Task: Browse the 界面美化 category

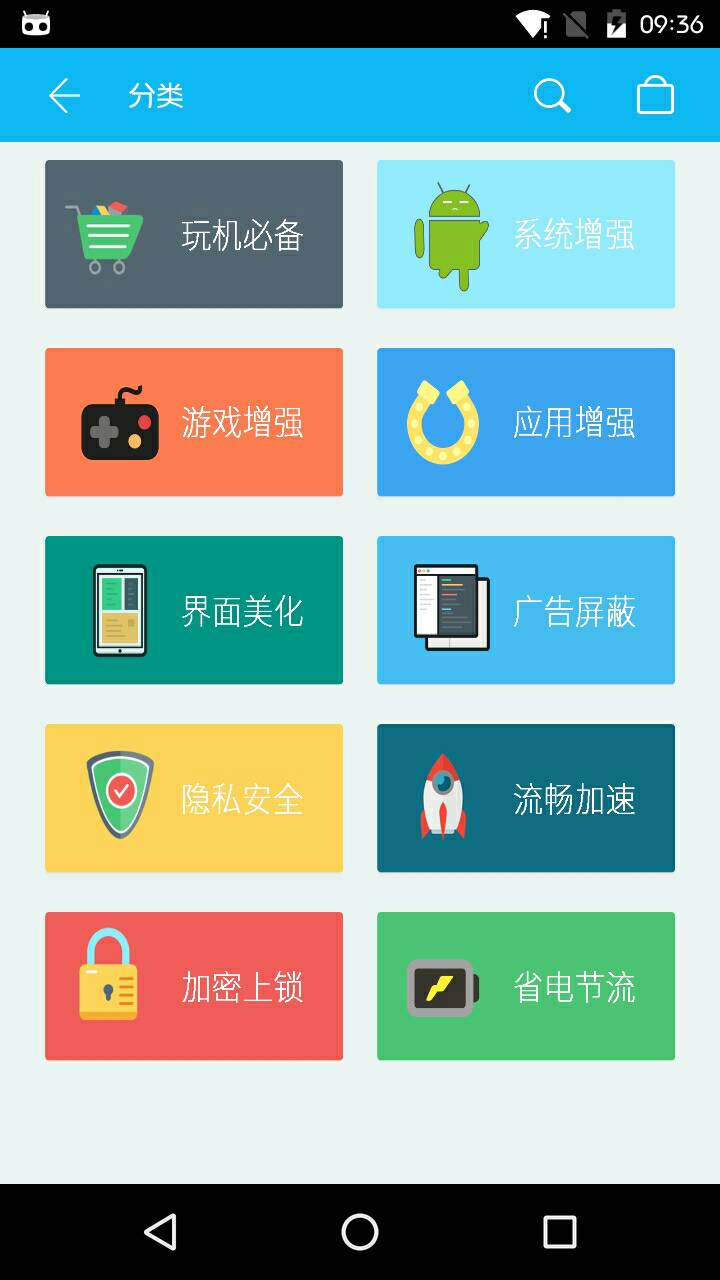Action: (194, 610)
